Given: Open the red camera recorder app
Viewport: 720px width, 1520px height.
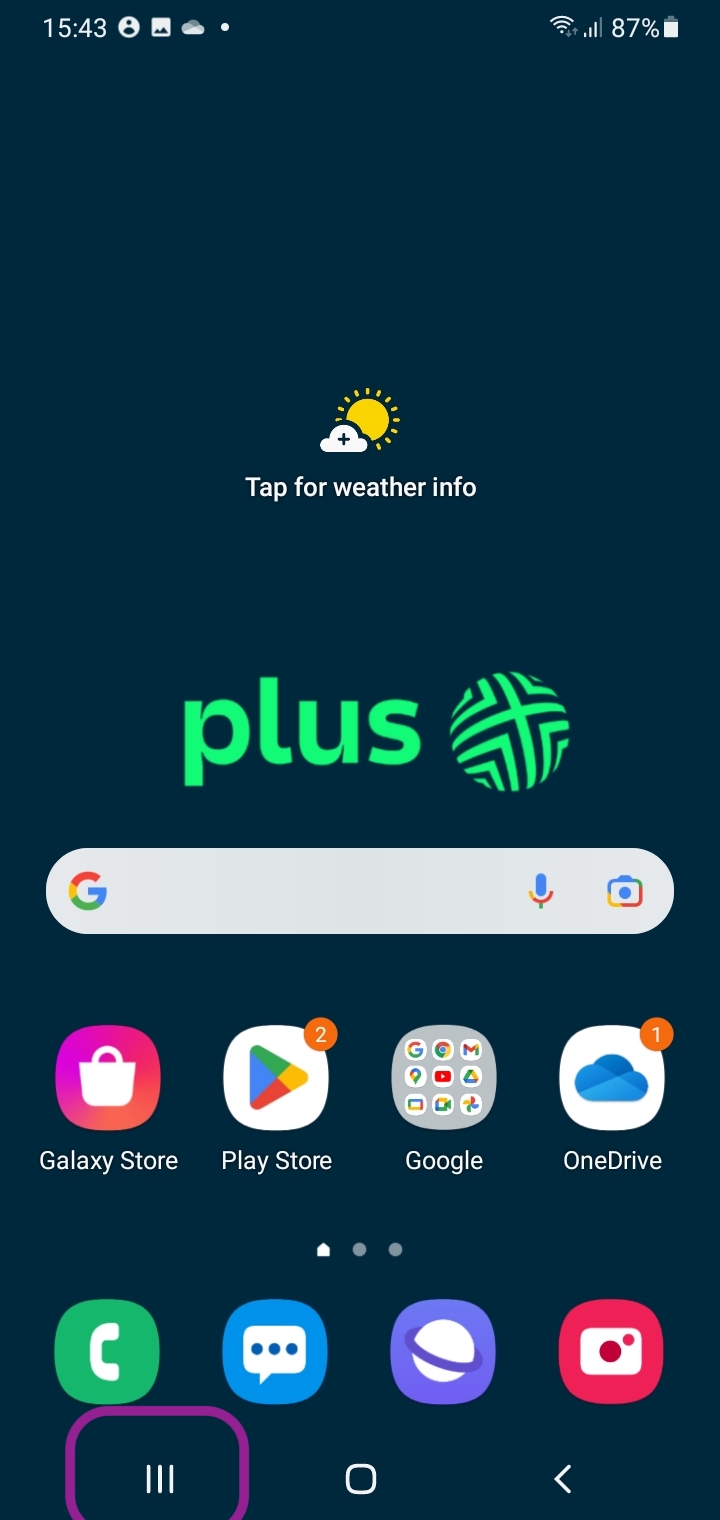Looking at the screenshot, I should pyautogui.click(x=611, y=1351).
